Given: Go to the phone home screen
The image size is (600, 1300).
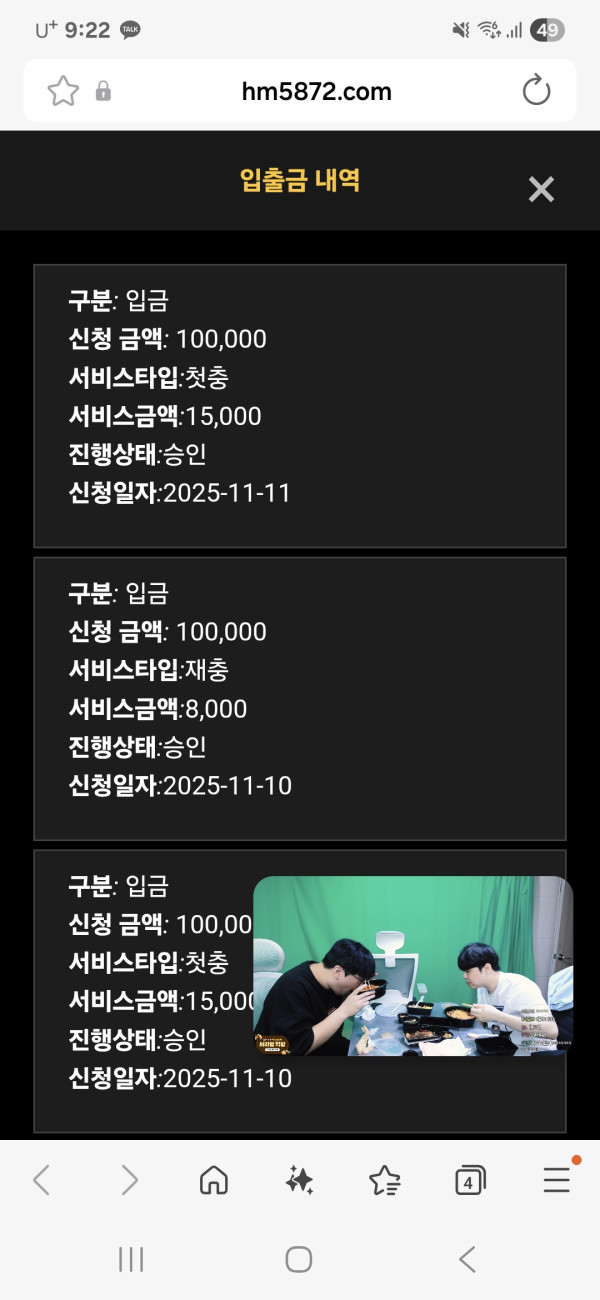Looking at the screenshot, I should tap(299, 1259).
